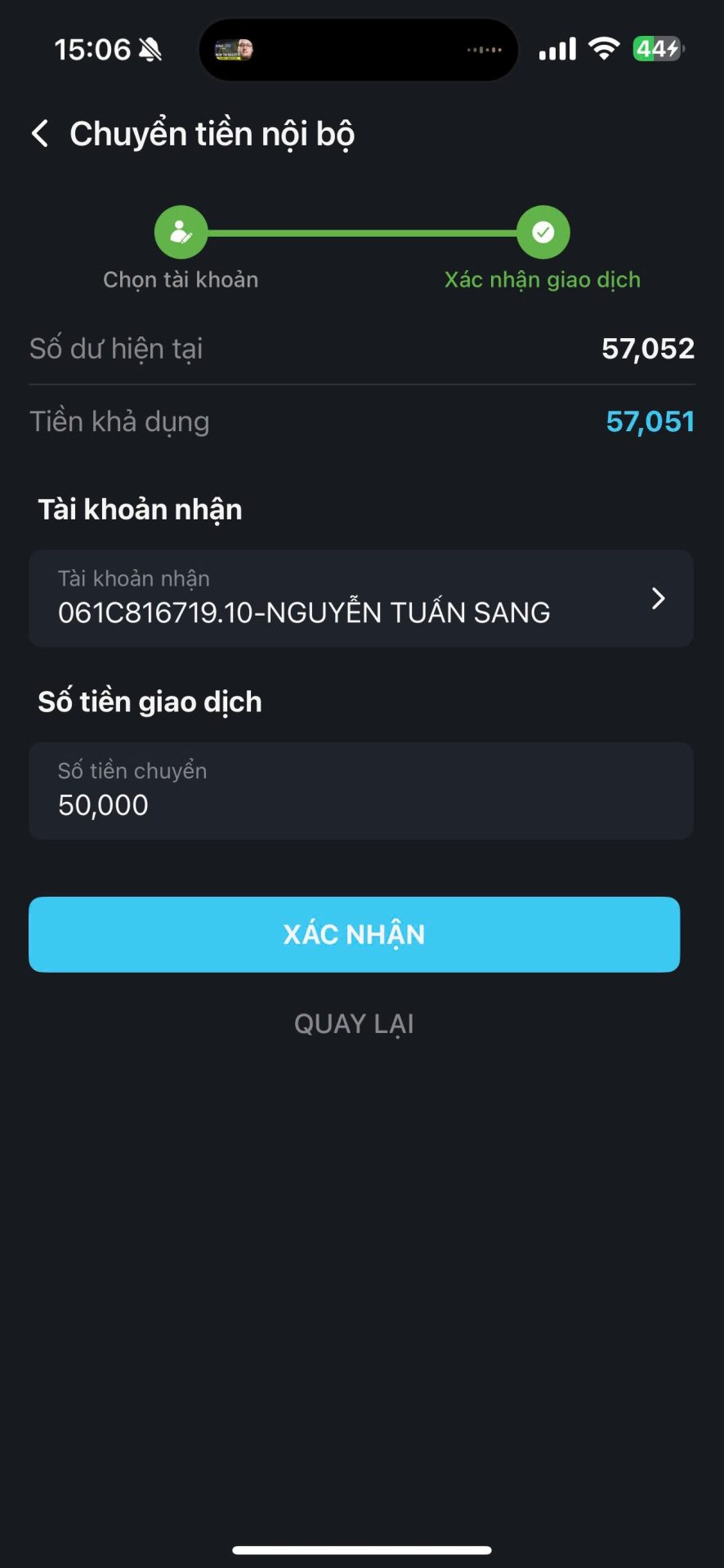Edit the Số tiền chuyển amount field
The image size is (724, 1568).
tap(360, 791)
